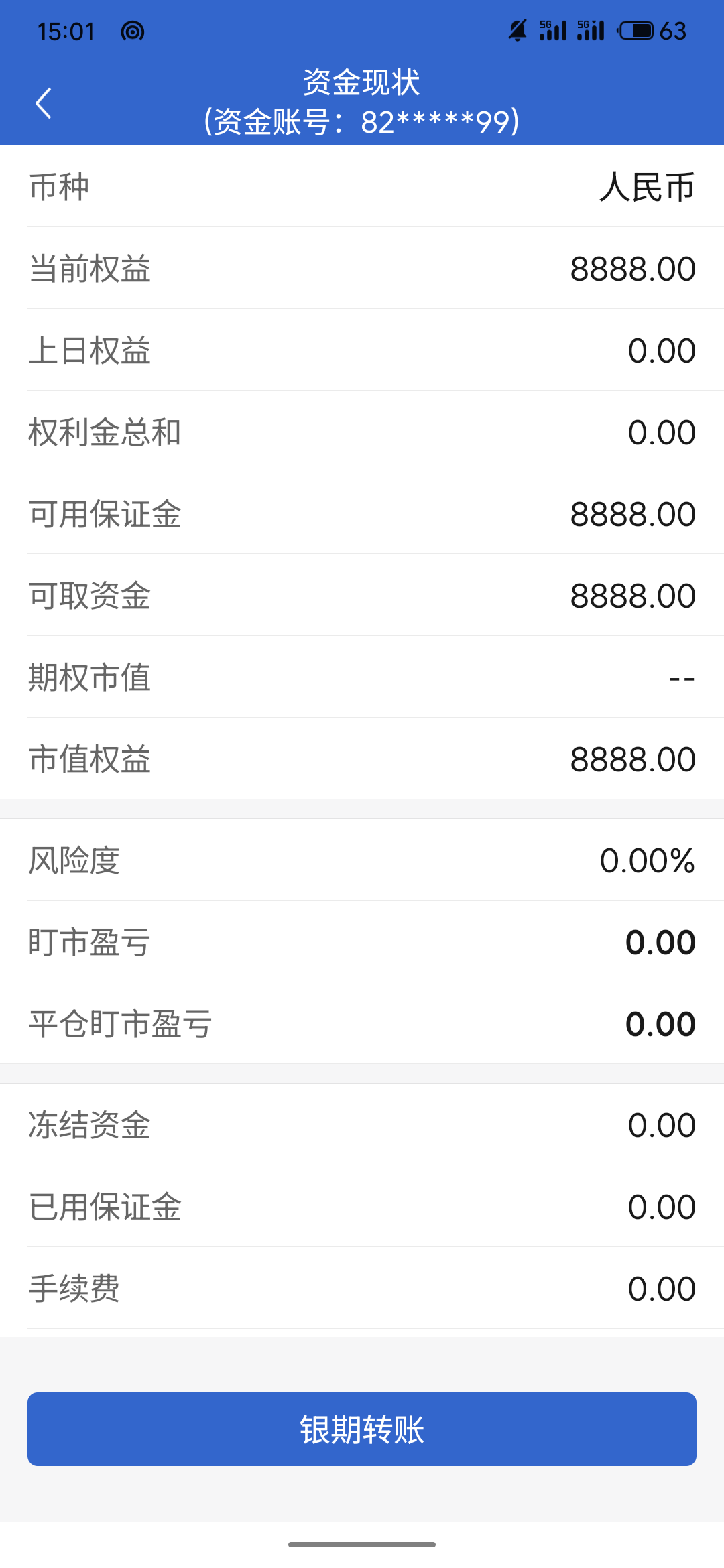The height and width of the screenshot is (1568, 724).
Task: Tap the 当前权益 equity row
Action: click(362, 269)
